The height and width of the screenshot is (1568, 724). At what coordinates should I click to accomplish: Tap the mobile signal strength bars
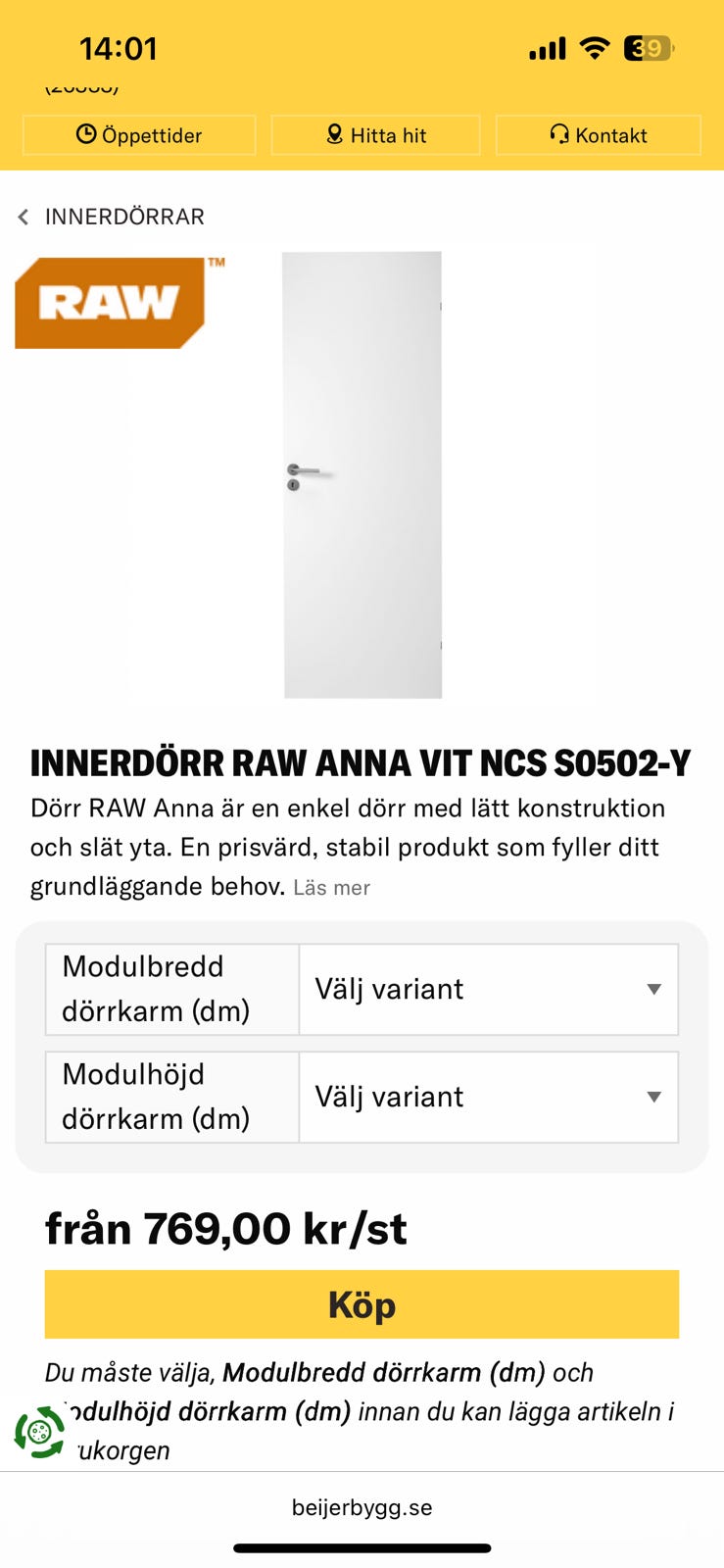click(546, 45)
